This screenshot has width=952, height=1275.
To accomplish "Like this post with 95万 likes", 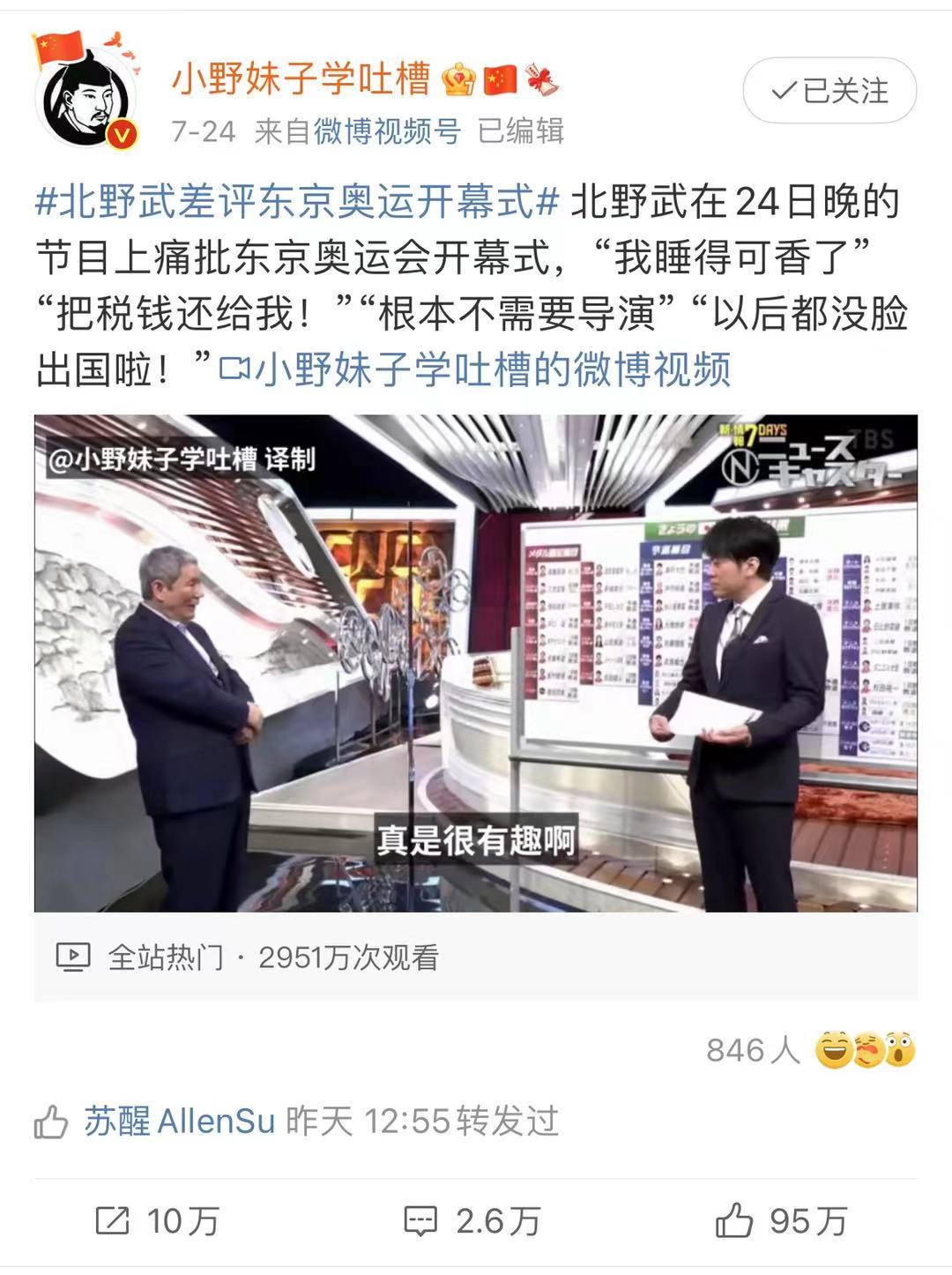I will point(781,1221).
